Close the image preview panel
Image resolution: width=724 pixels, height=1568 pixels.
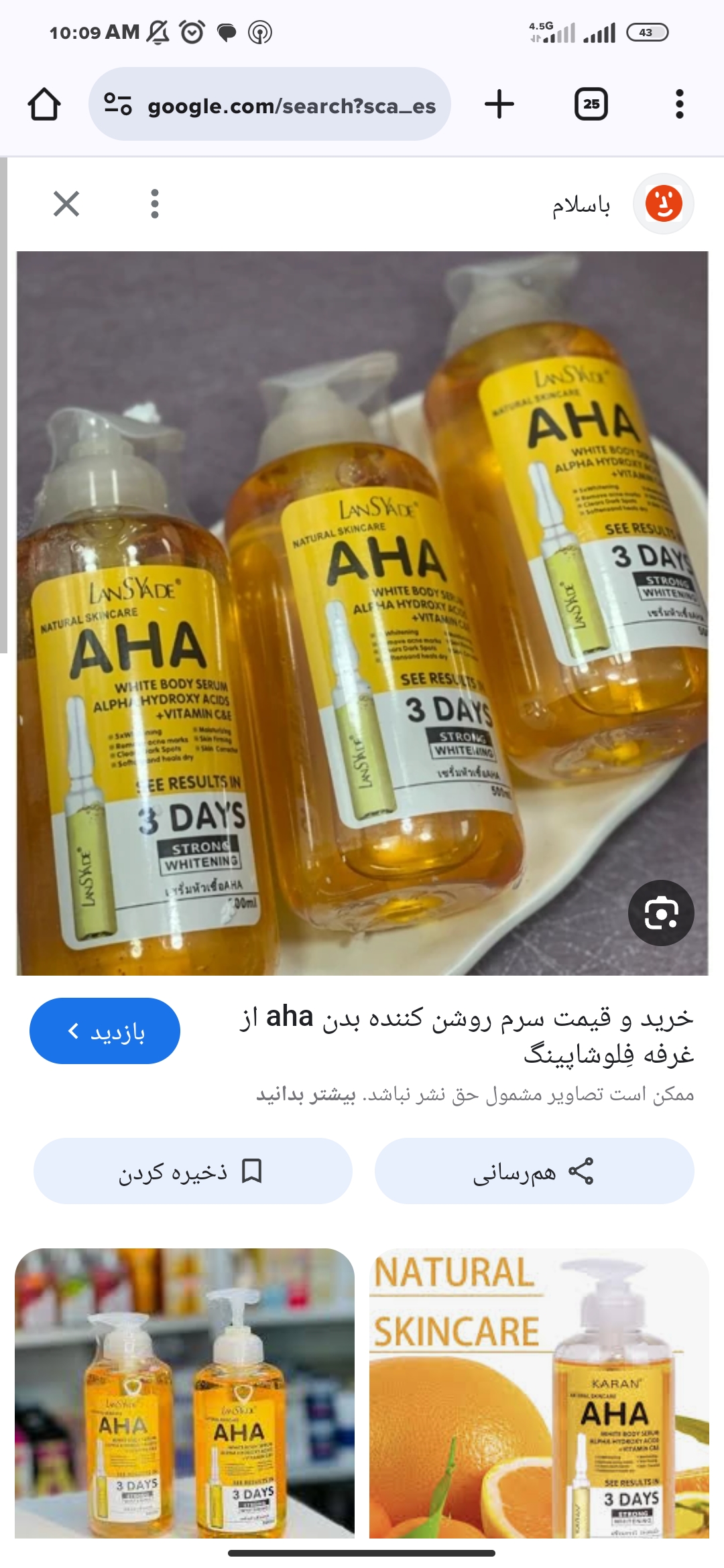point(66,204)
